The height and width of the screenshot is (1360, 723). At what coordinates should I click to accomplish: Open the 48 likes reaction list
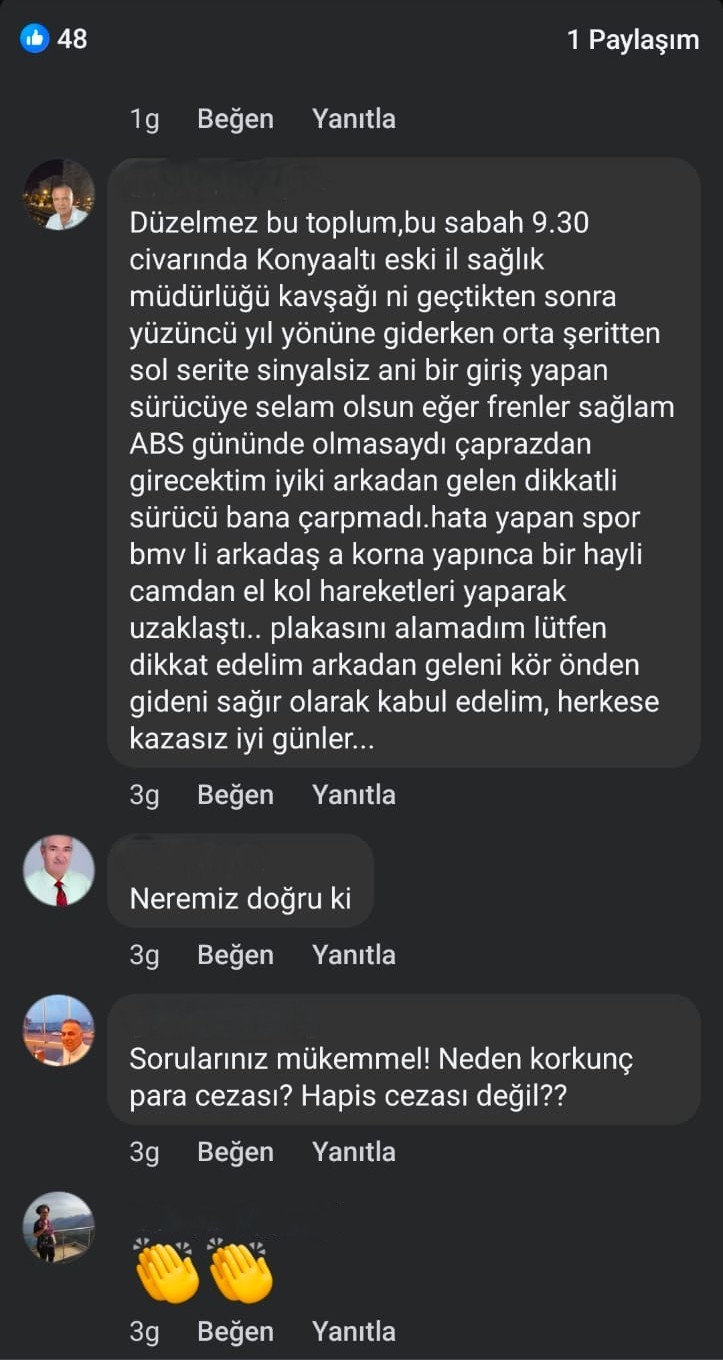(x=55, y=39)
